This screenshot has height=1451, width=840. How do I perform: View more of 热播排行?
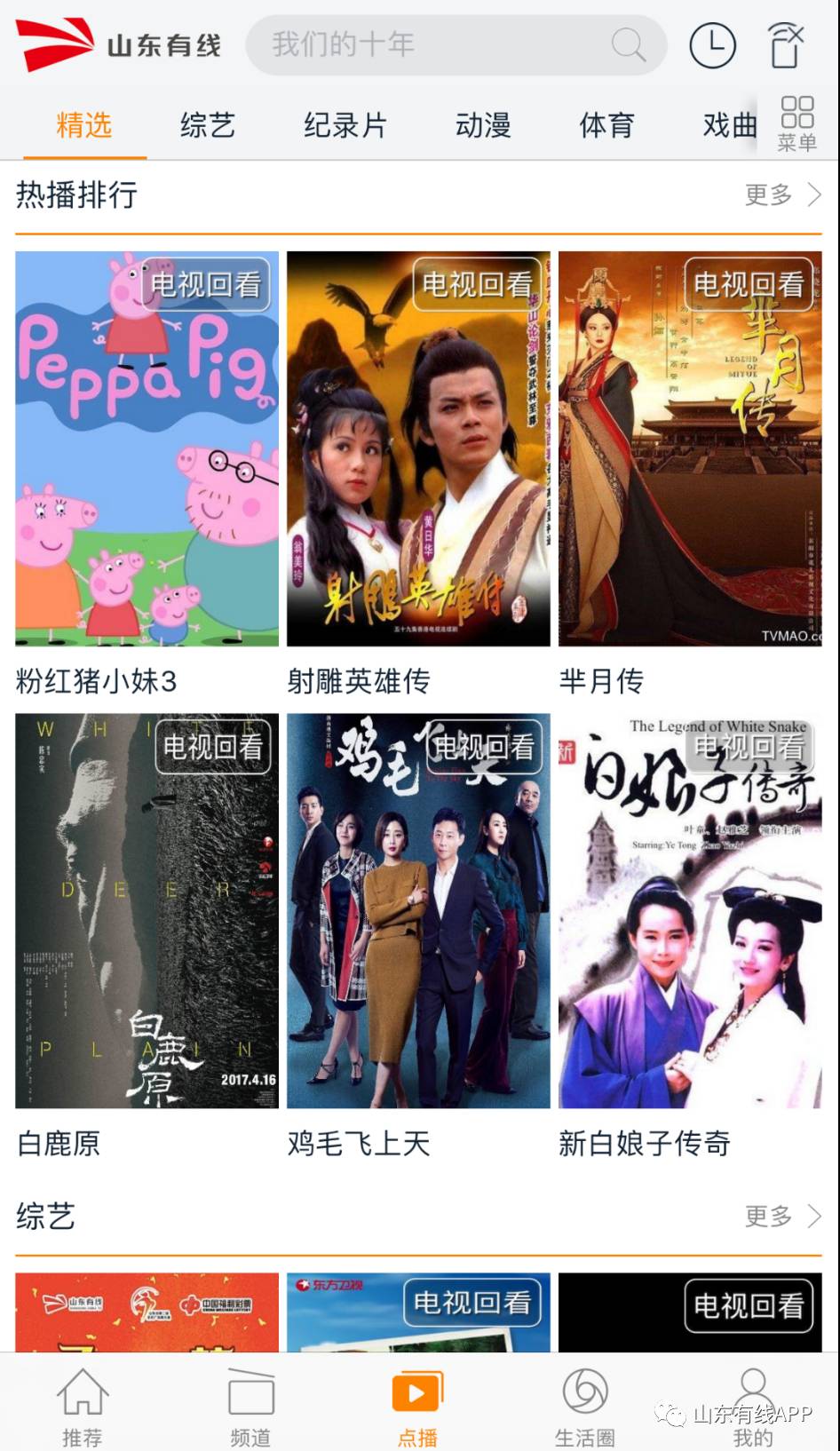(x=783, y=194)
